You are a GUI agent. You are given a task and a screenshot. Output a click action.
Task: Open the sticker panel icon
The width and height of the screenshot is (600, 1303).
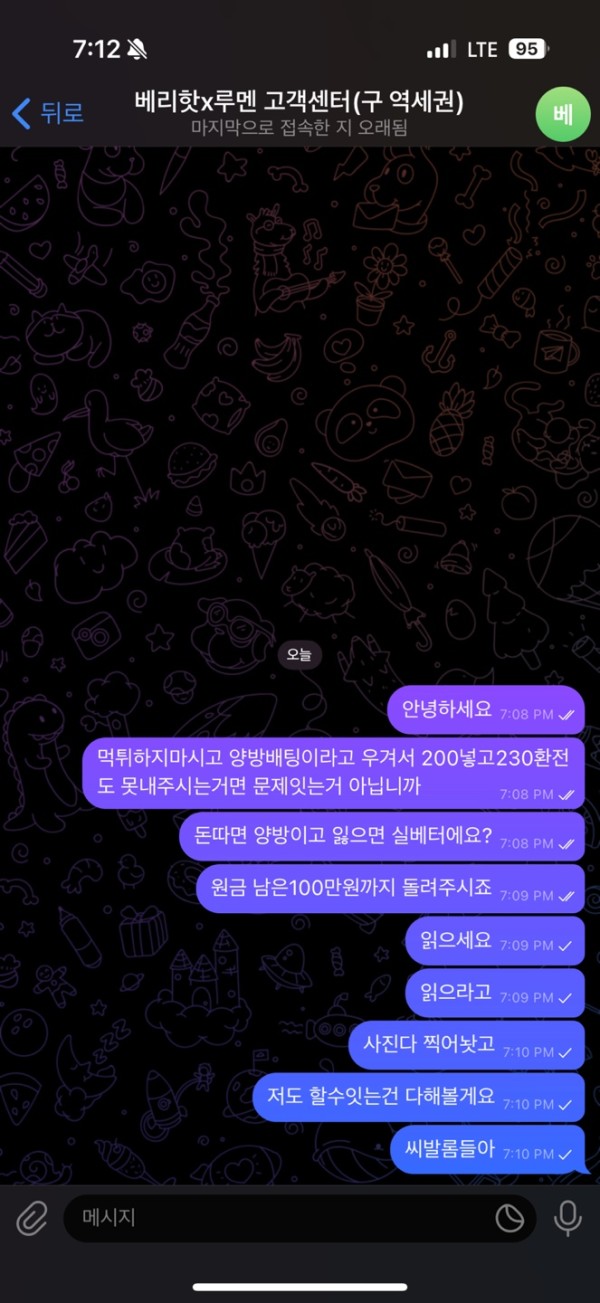(x=510, y=1217)
